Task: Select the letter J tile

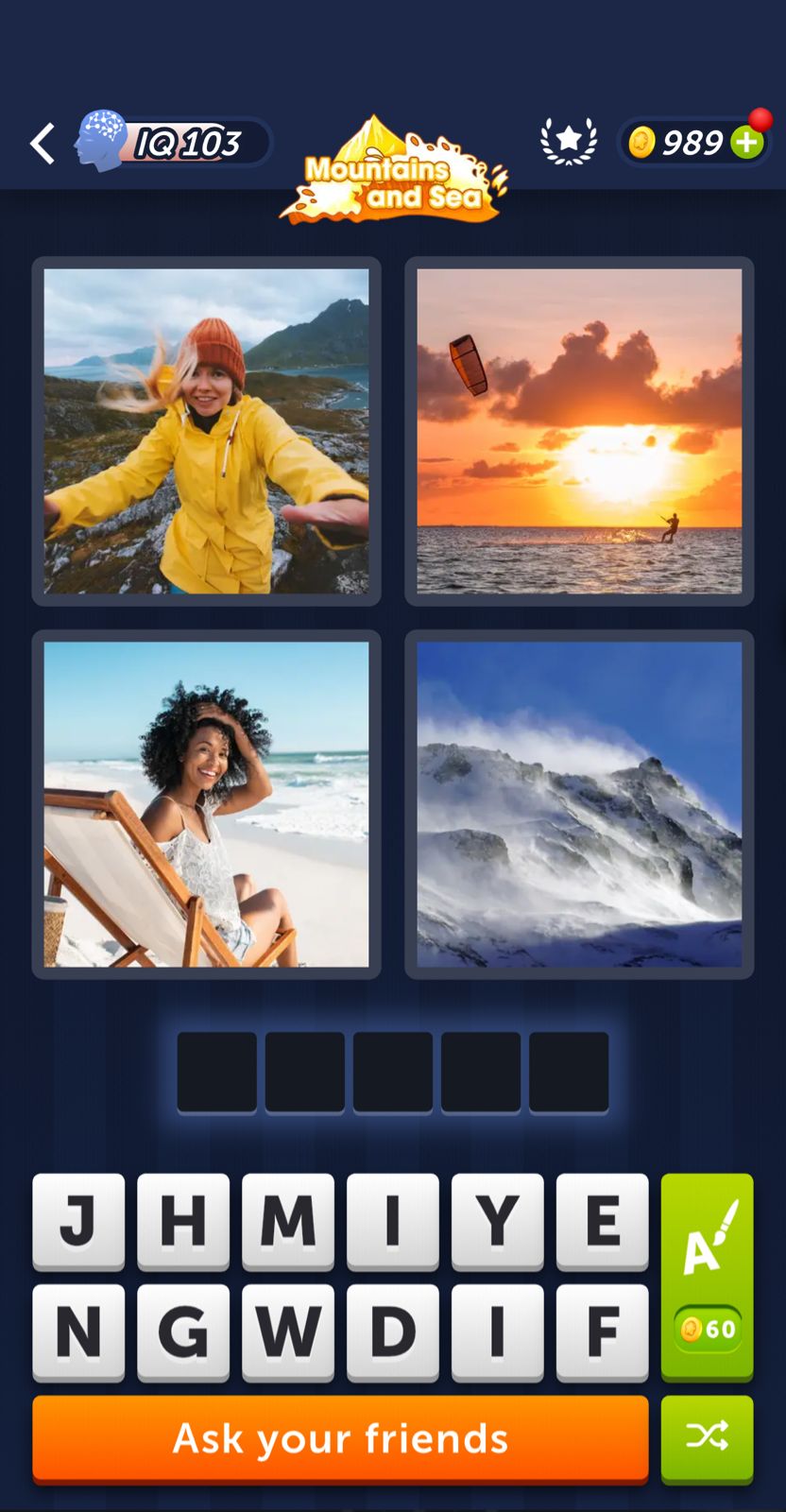Action: click(x=78, y=1221)
